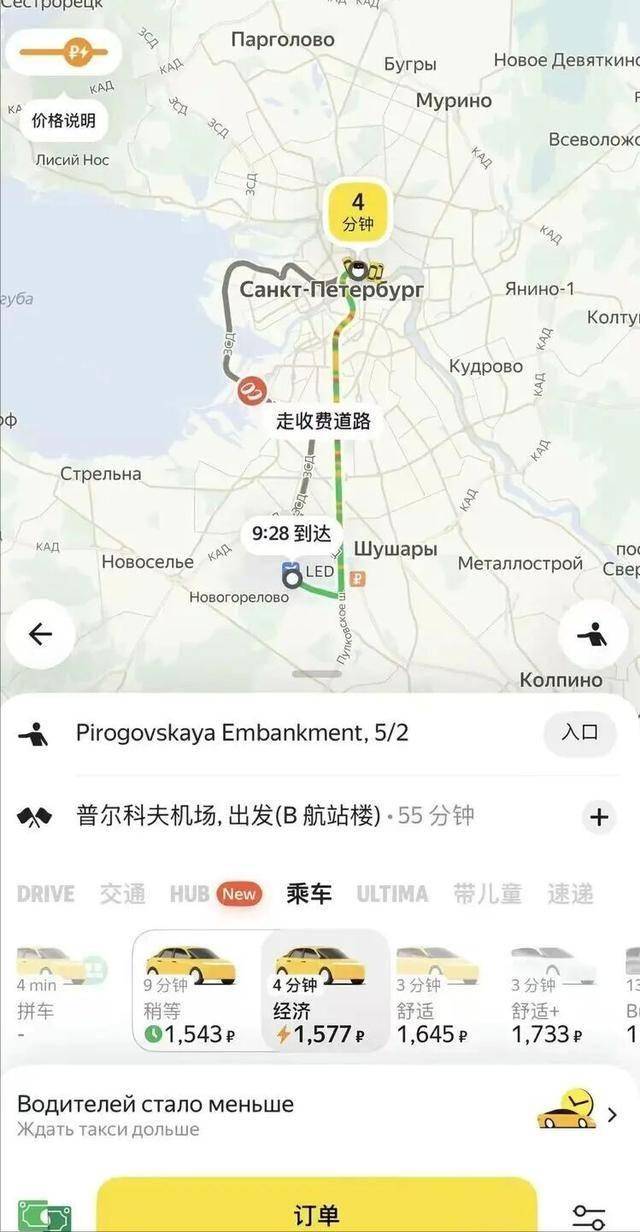Switch to the 速递 tab
This screenshot has height=1232, width=640.
[571, 894]
